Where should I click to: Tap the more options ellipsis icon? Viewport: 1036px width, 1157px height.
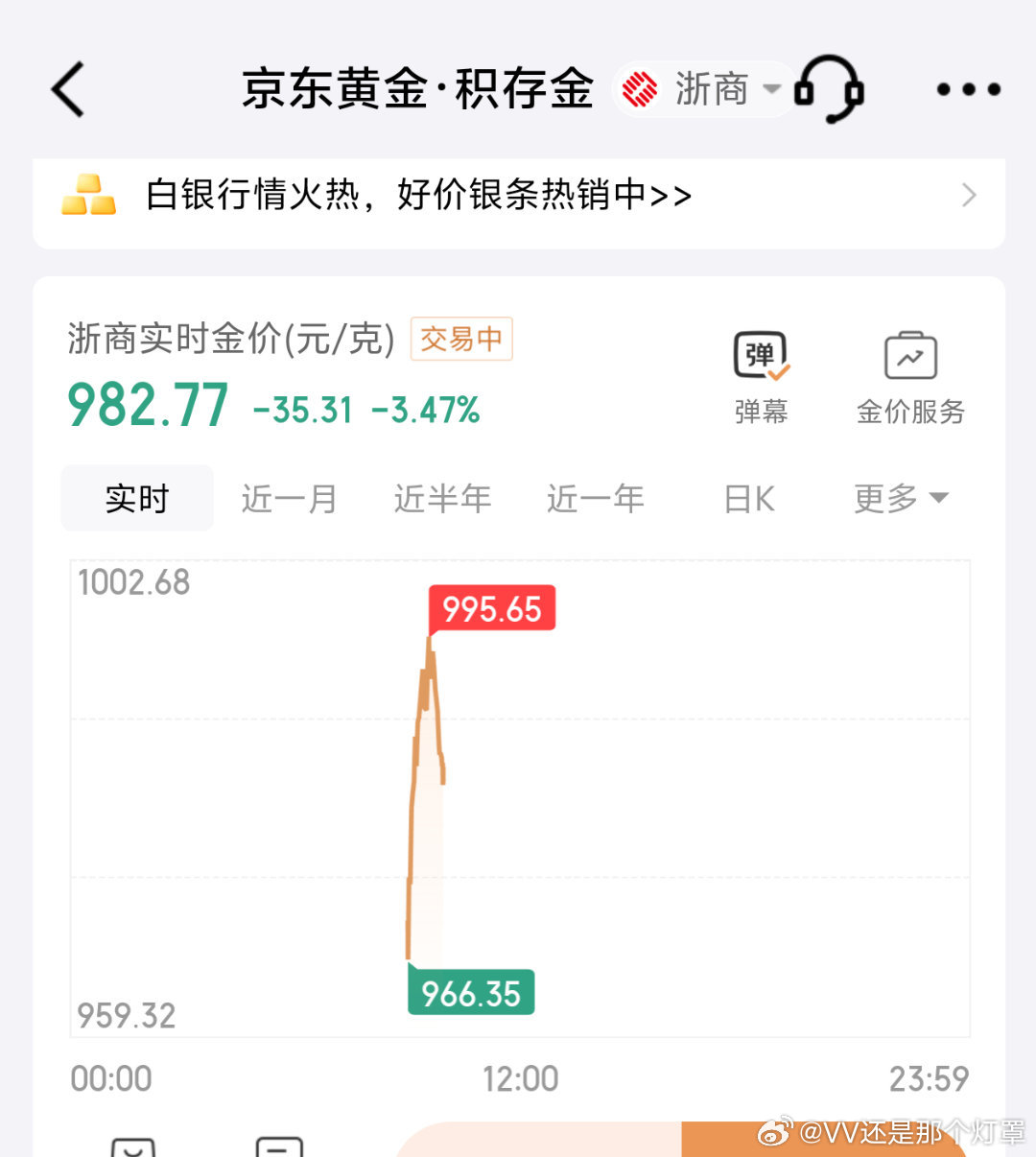pyautogui.click(x=967, y=89)
